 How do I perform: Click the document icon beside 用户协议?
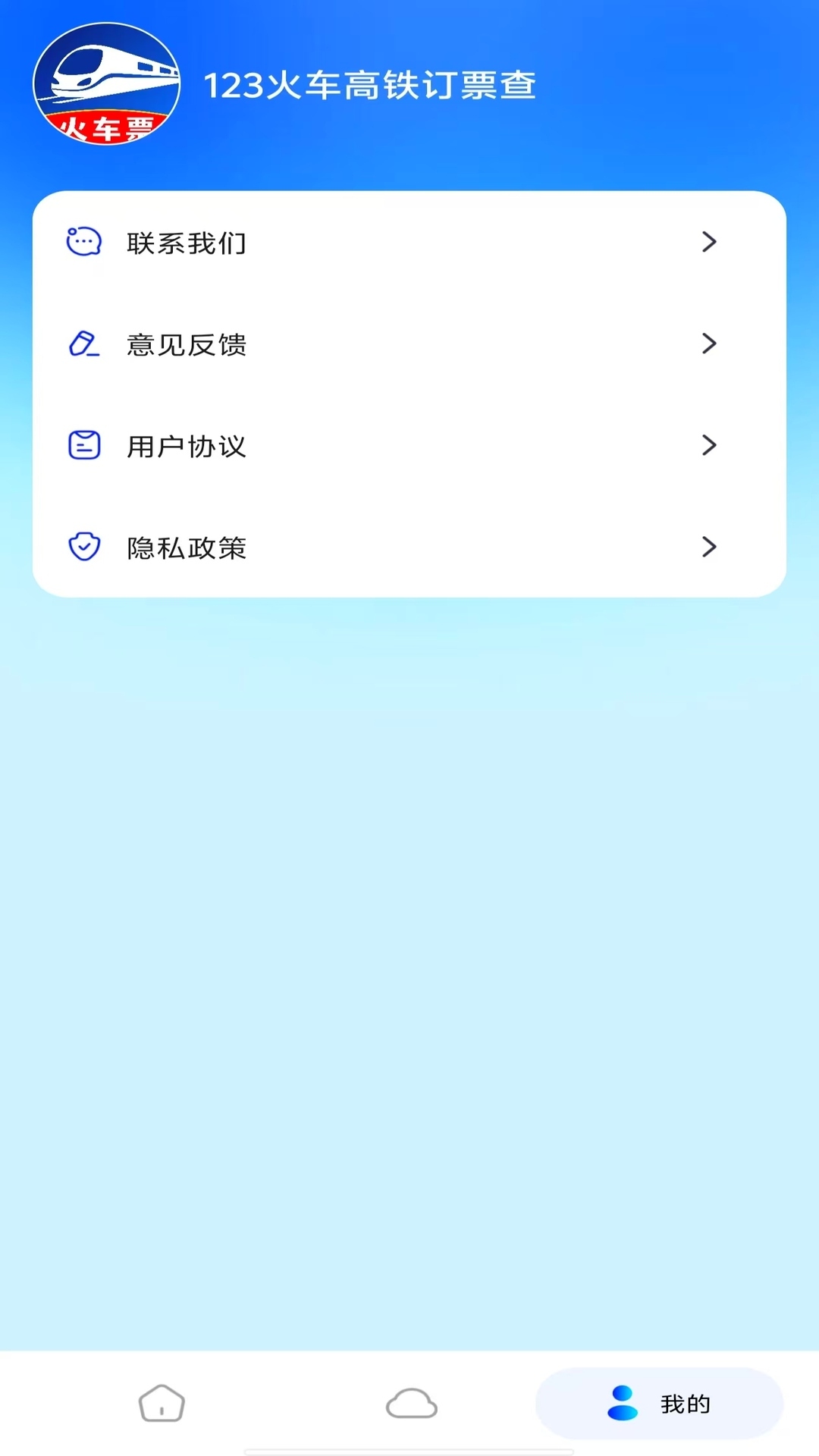[x=83, y=446]
